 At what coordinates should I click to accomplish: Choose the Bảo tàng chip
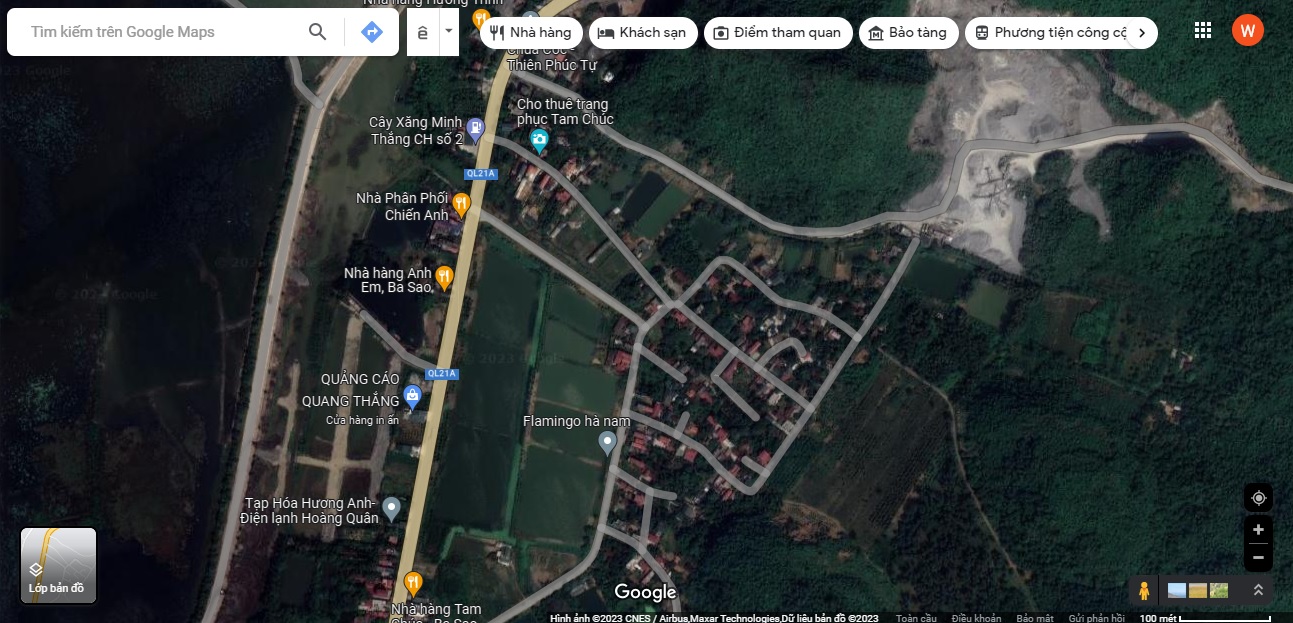coord(908,33)
